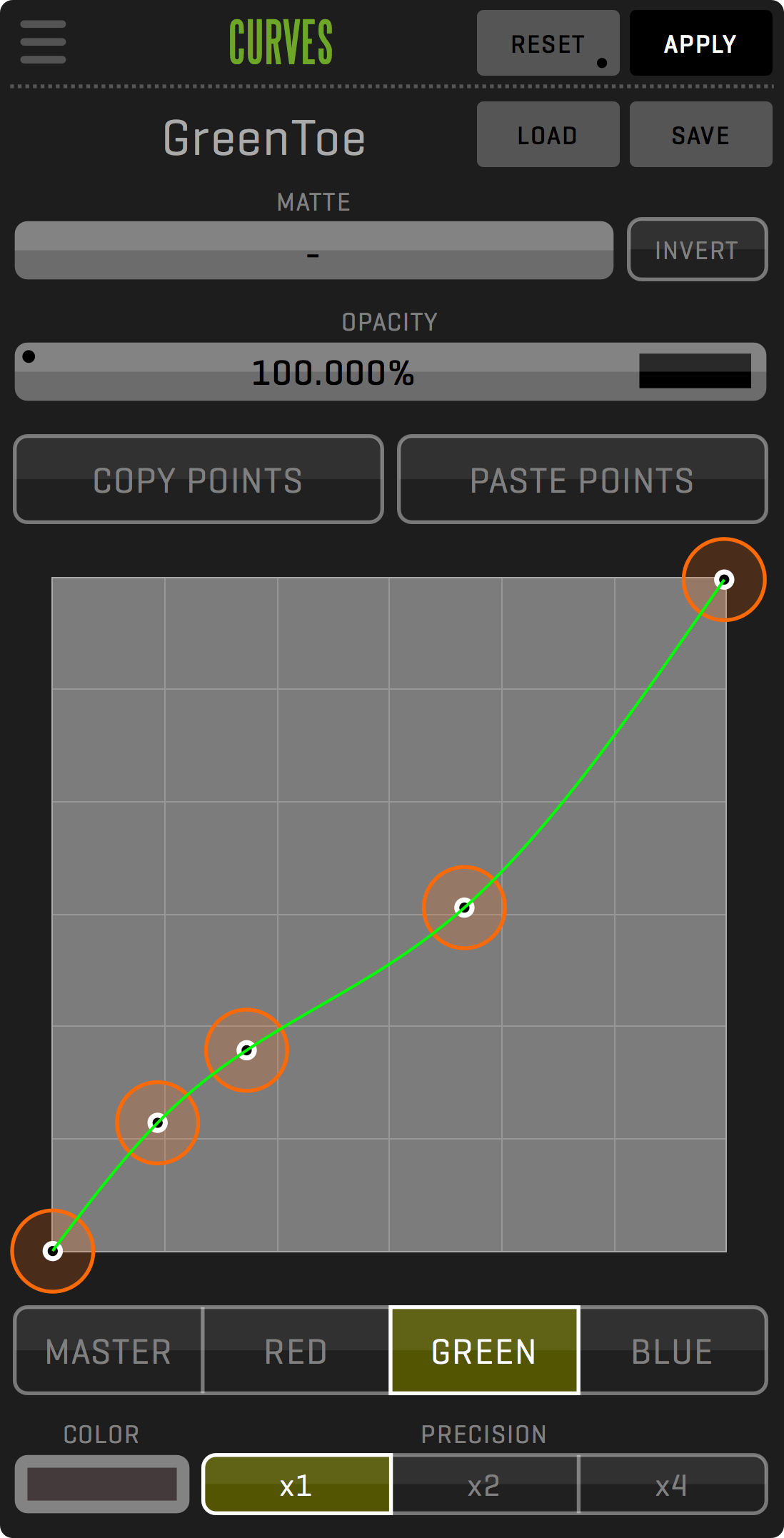
Task: Set precision to x1
Action: (x=296, y=1485)
